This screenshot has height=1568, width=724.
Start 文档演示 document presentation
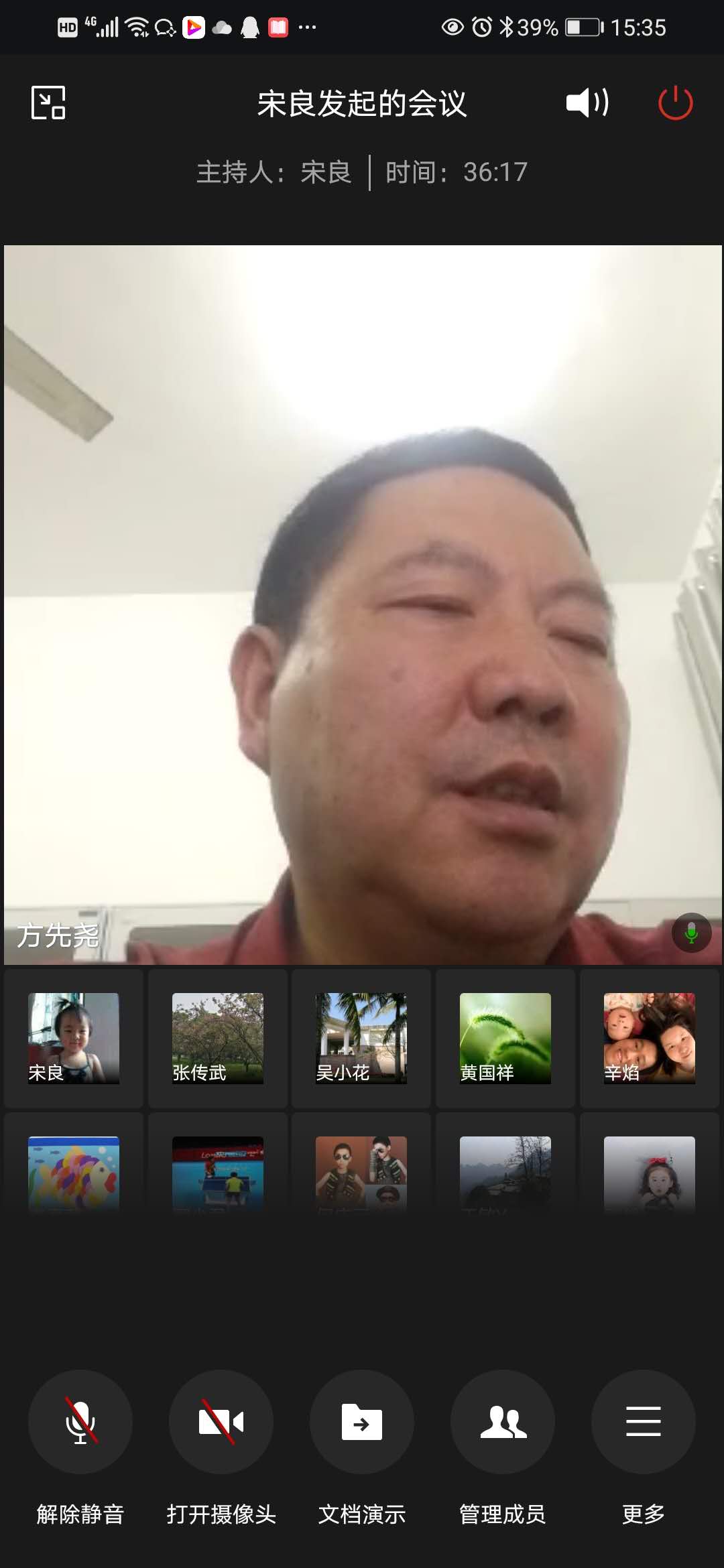362,1421
